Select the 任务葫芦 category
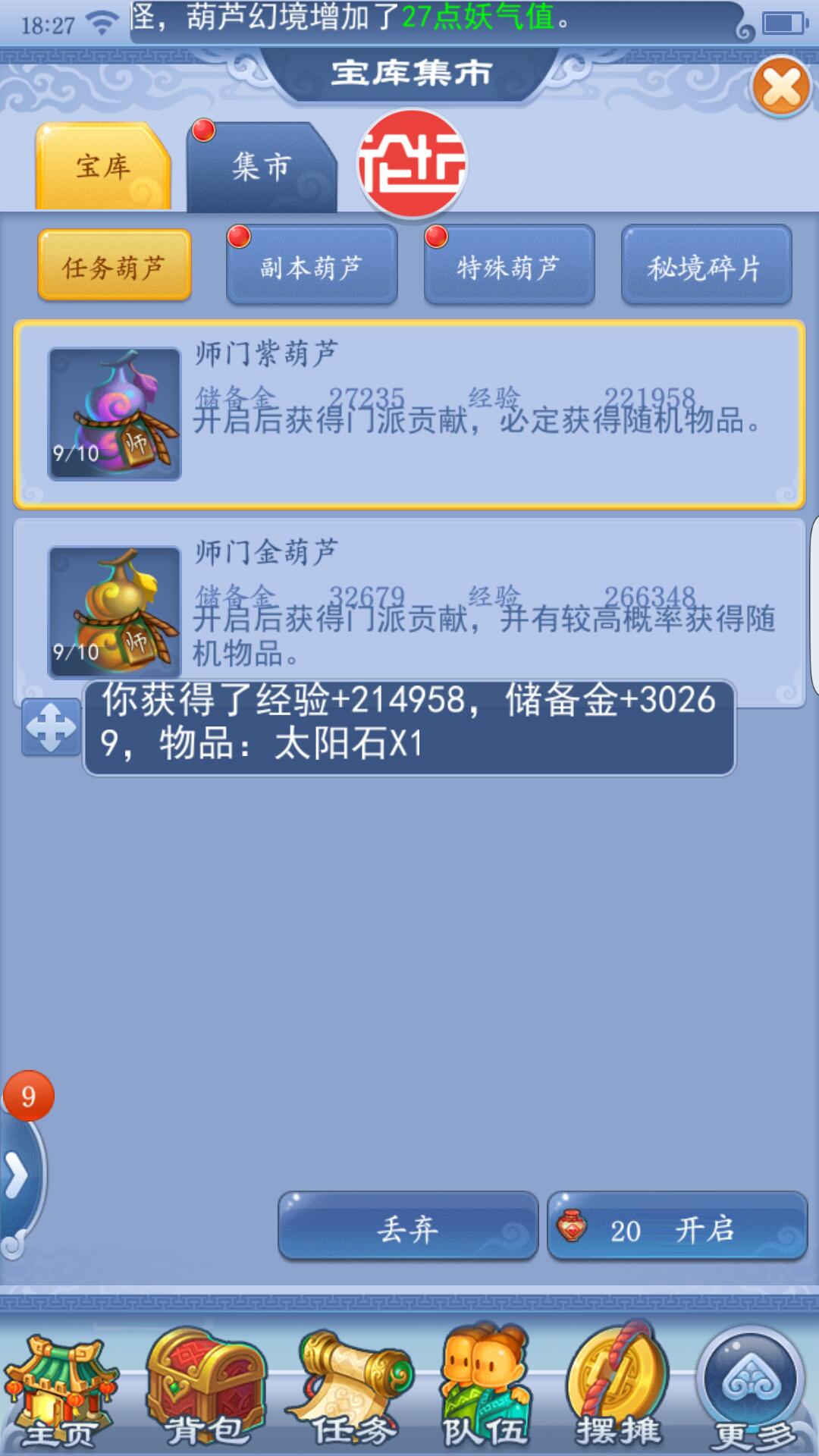This screenshot has height=1456, width=819. tap(115, 266)
